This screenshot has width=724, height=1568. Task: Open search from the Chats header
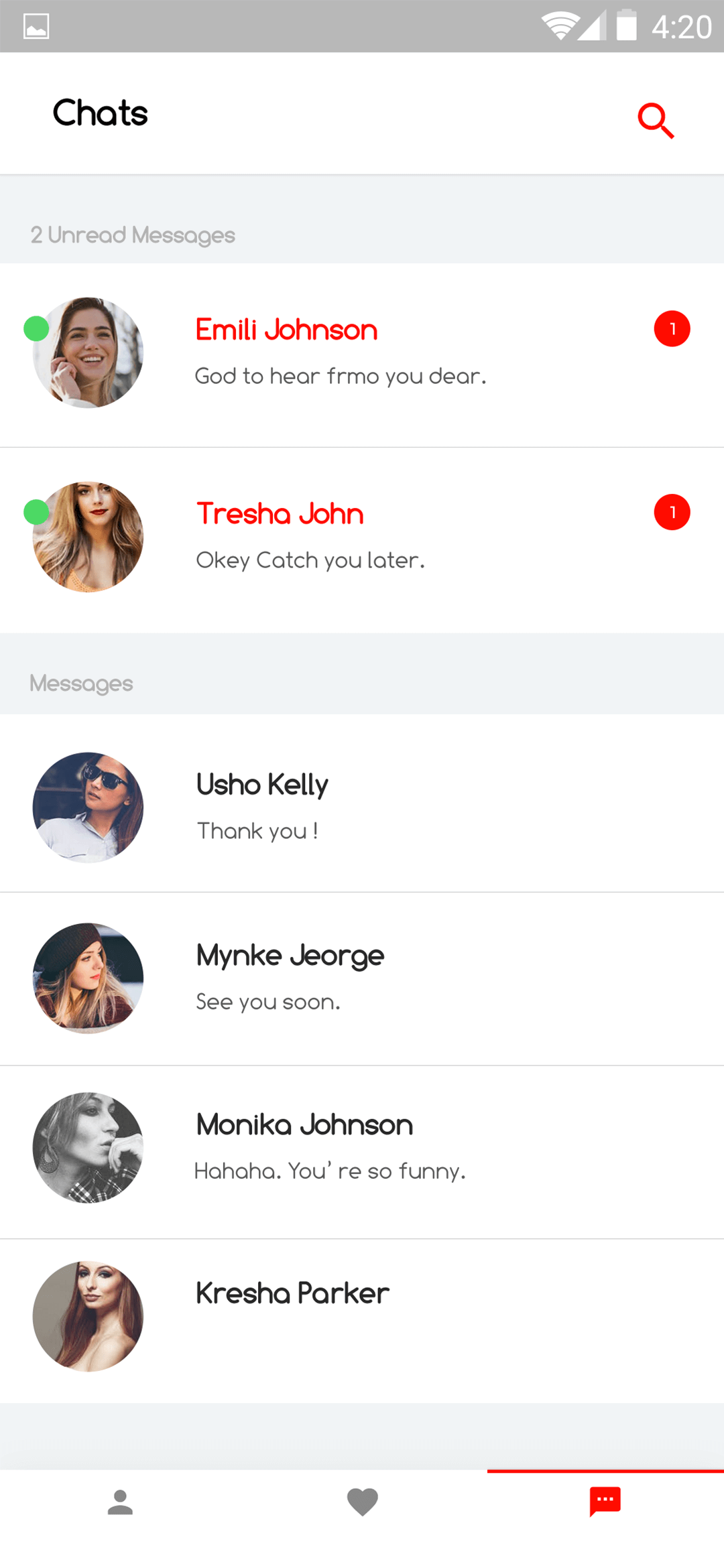tap(655, 119)
